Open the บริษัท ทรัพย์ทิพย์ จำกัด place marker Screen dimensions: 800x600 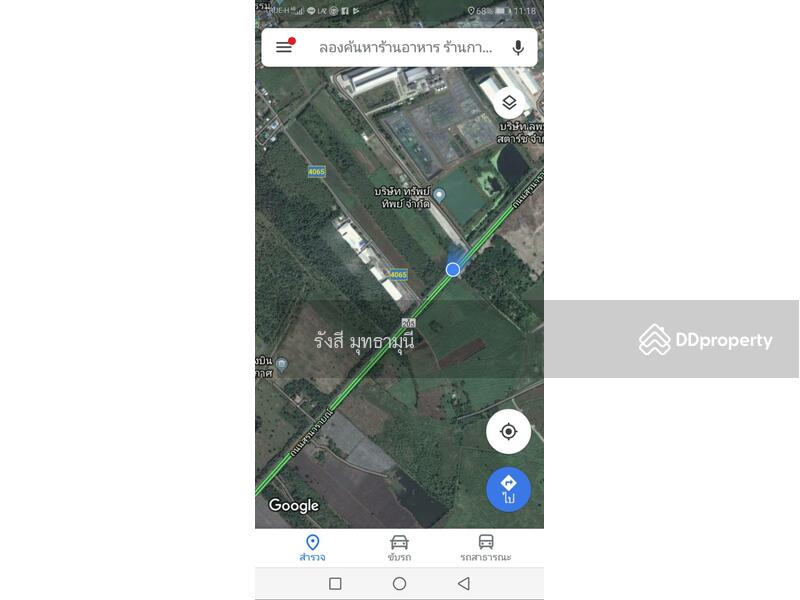(438, 194)
